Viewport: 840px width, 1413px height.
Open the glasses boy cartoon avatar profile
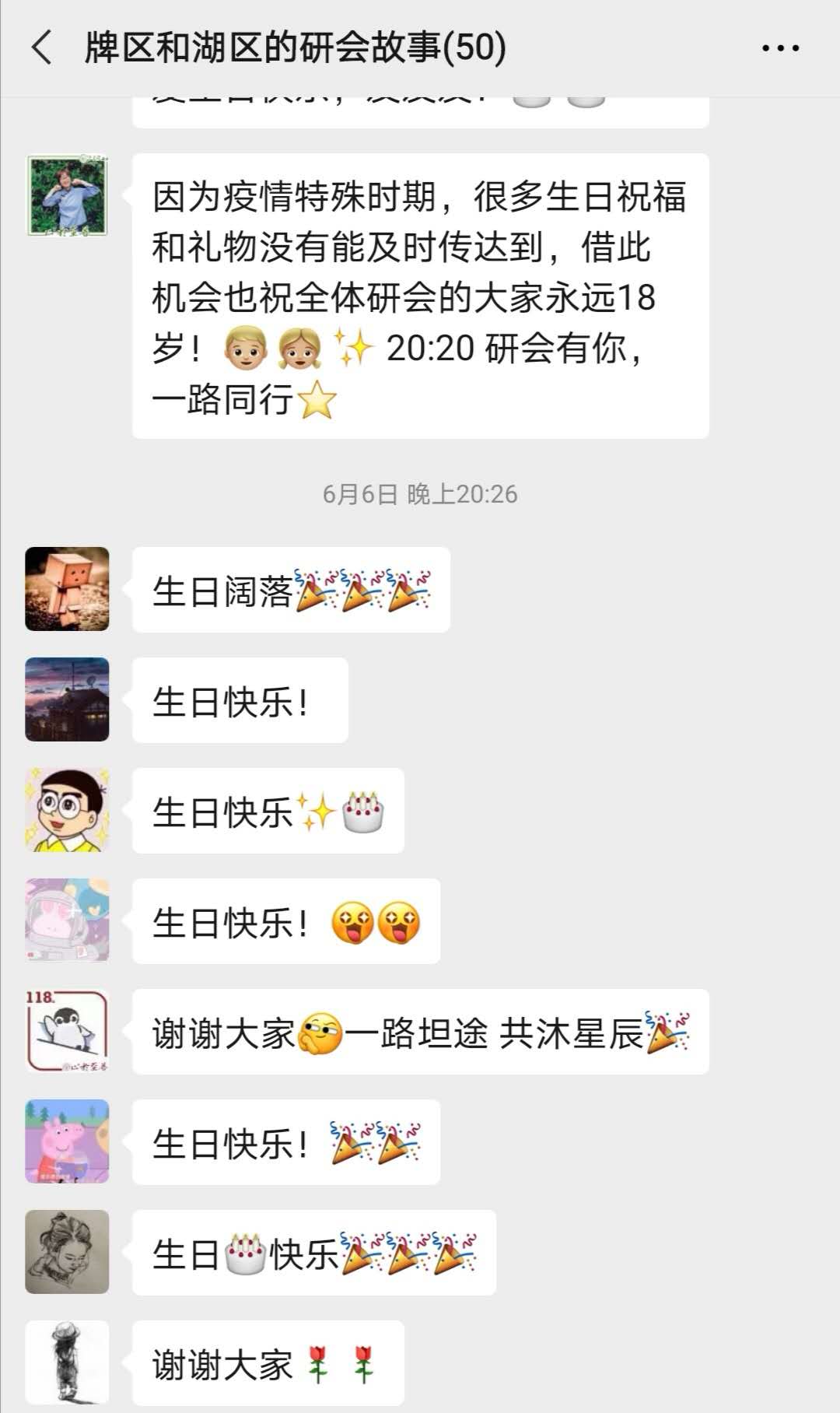[68, 810]
